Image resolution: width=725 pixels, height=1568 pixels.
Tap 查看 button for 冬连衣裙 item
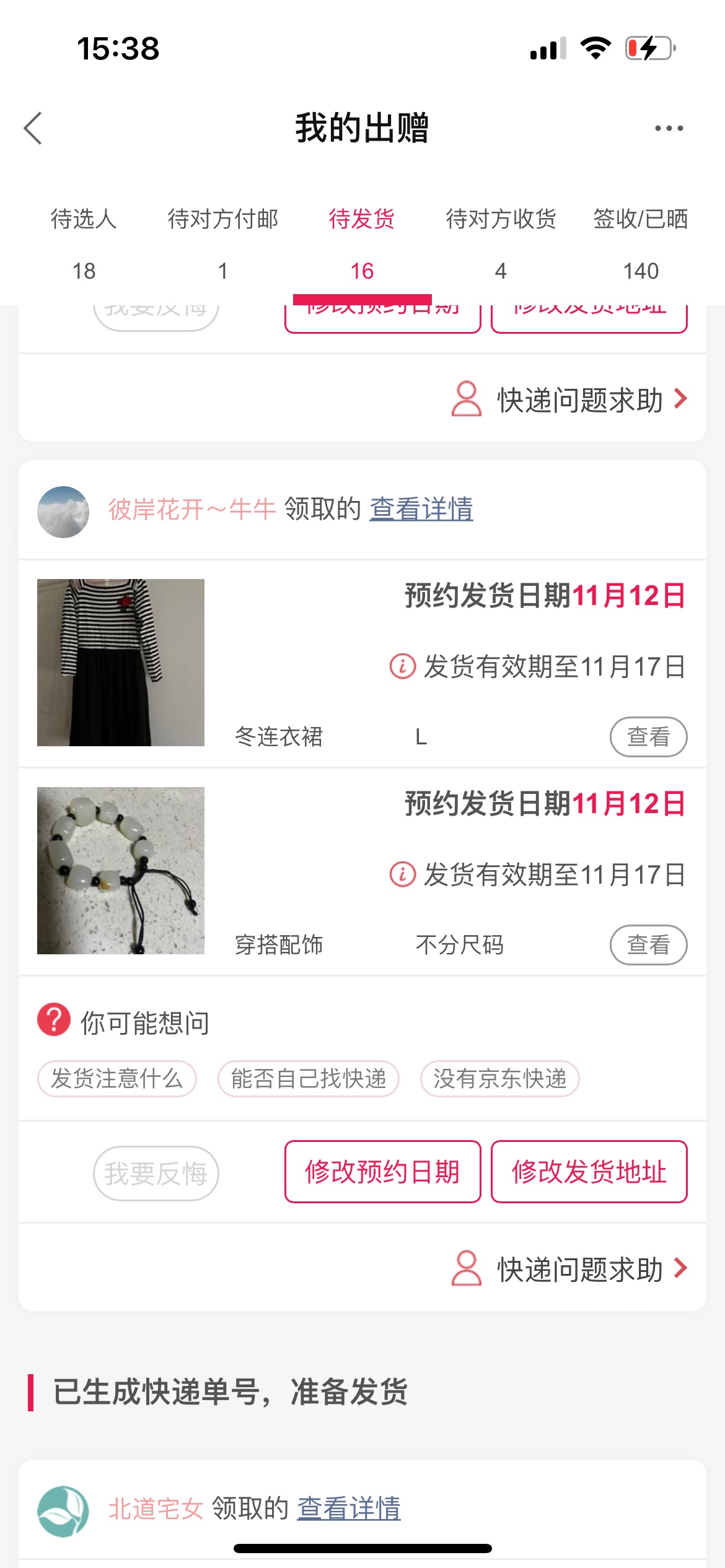(649, 737)
